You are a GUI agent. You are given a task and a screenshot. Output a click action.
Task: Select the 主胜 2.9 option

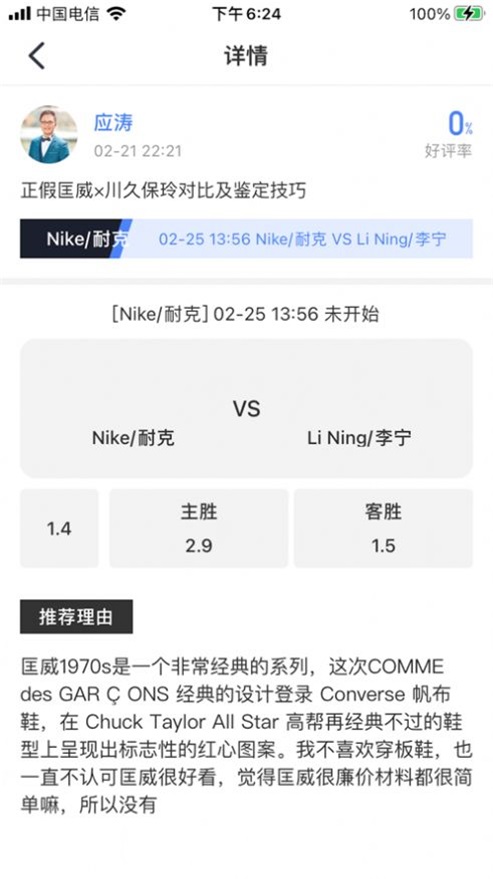[x=199, y=528]
